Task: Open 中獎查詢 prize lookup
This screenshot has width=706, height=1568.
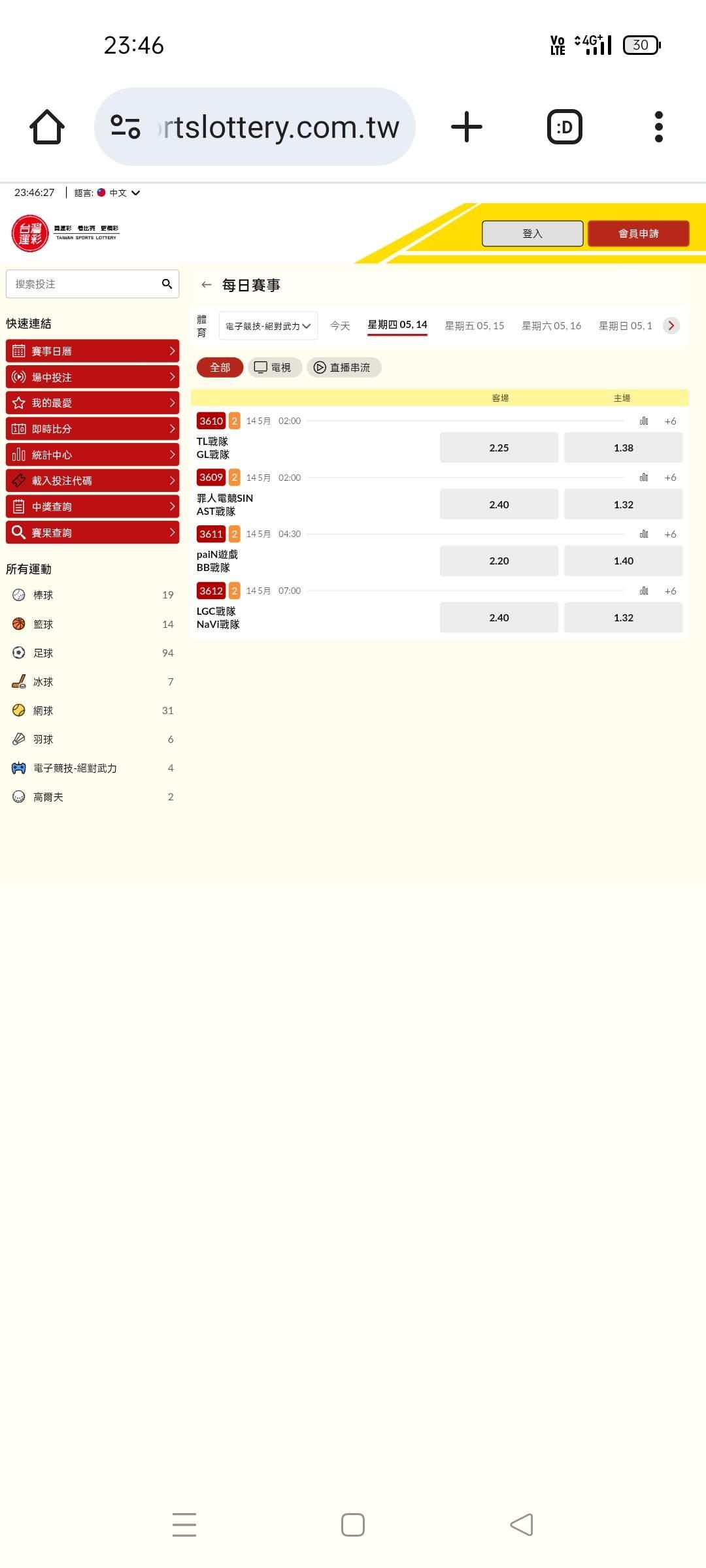Action: [x=92, y=506]
